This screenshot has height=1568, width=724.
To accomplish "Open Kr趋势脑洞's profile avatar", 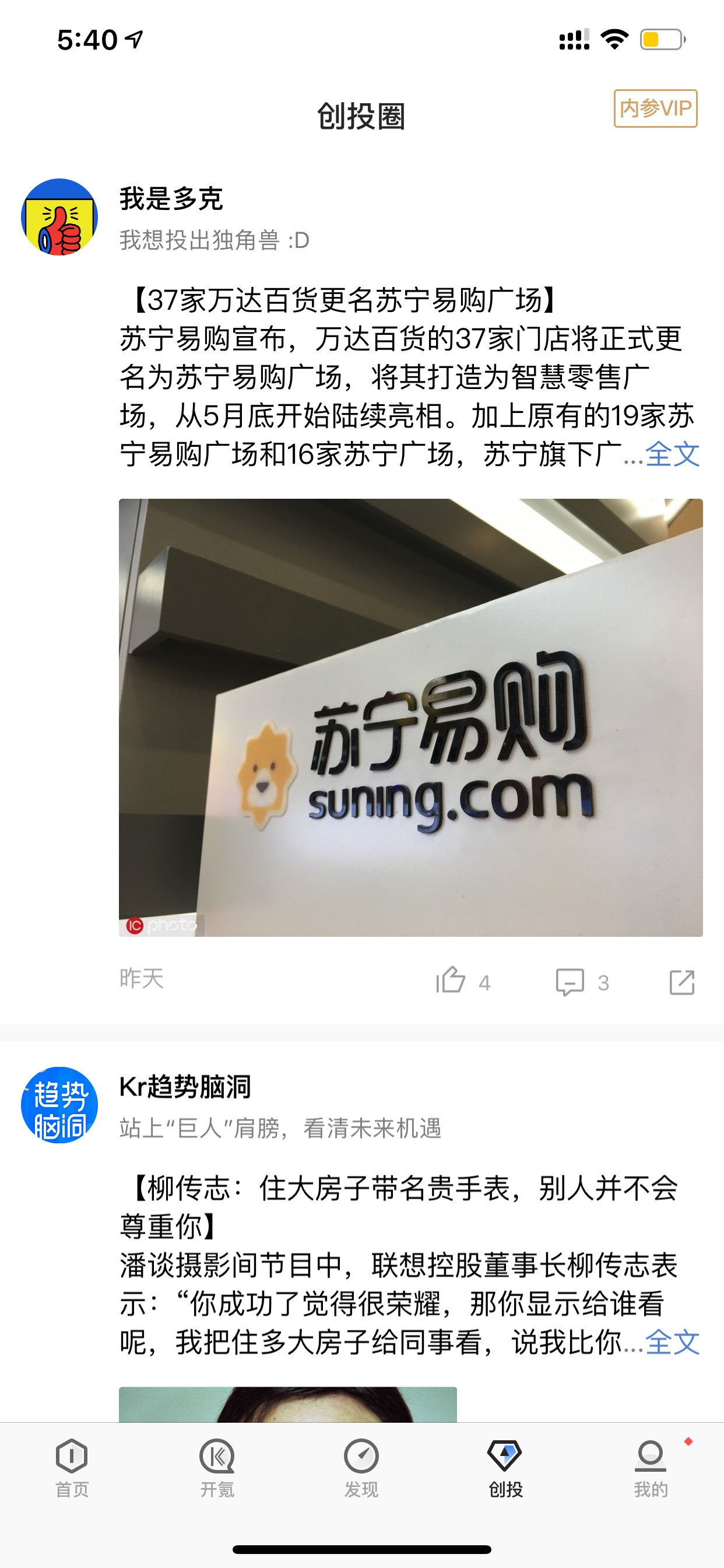I will 59,1105.
